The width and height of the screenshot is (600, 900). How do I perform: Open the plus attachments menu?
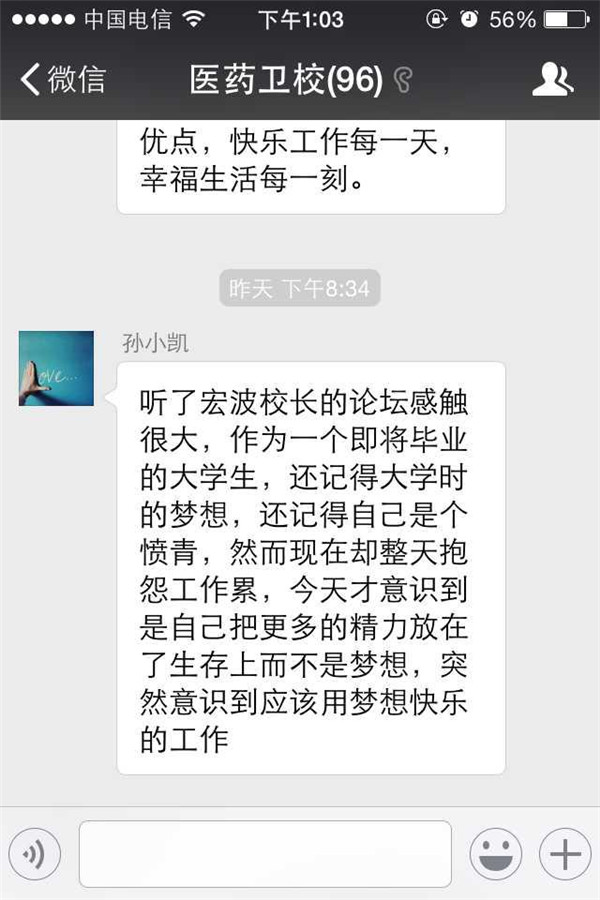point(565,854)
